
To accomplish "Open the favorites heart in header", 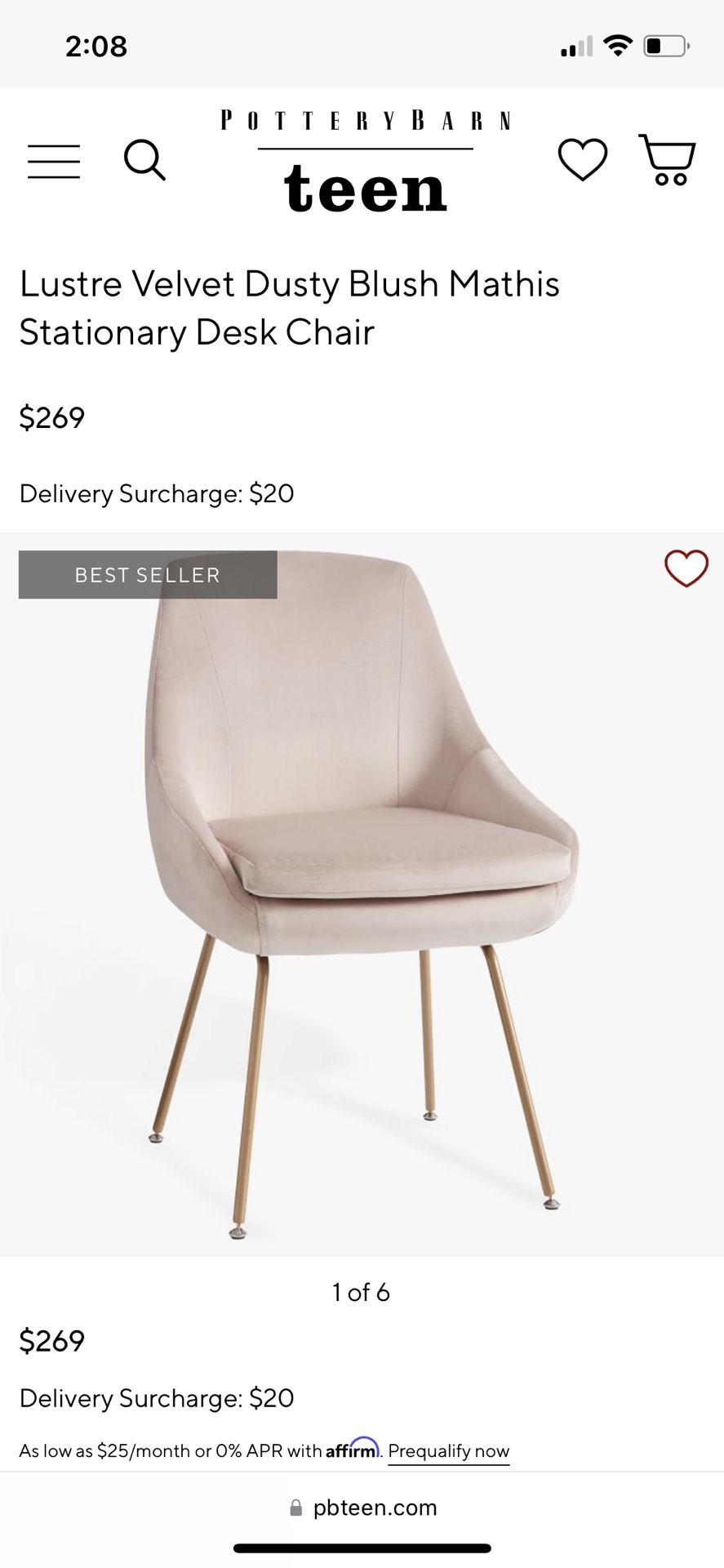I will 583,159.
